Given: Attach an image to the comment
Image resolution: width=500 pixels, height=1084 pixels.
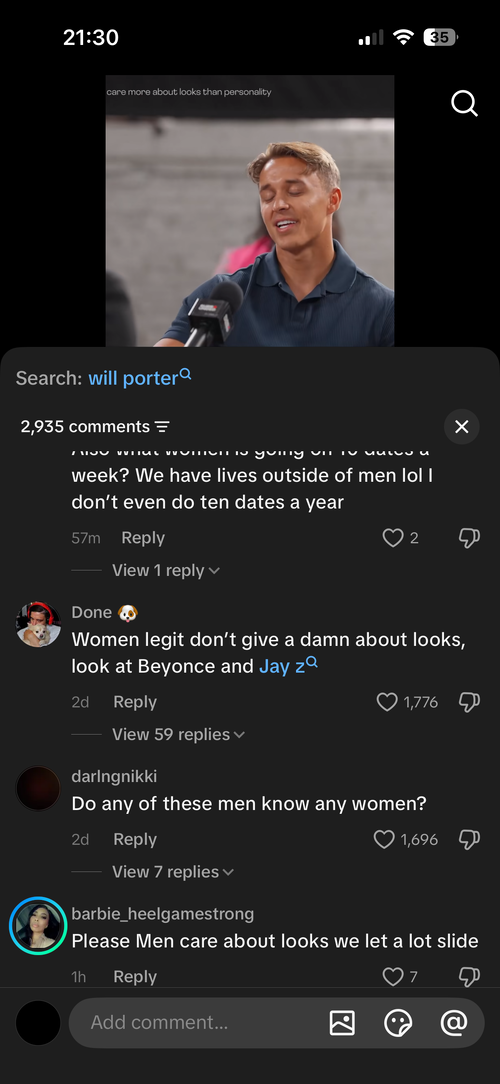Looking at the screenshot, I should [342, 1022].
